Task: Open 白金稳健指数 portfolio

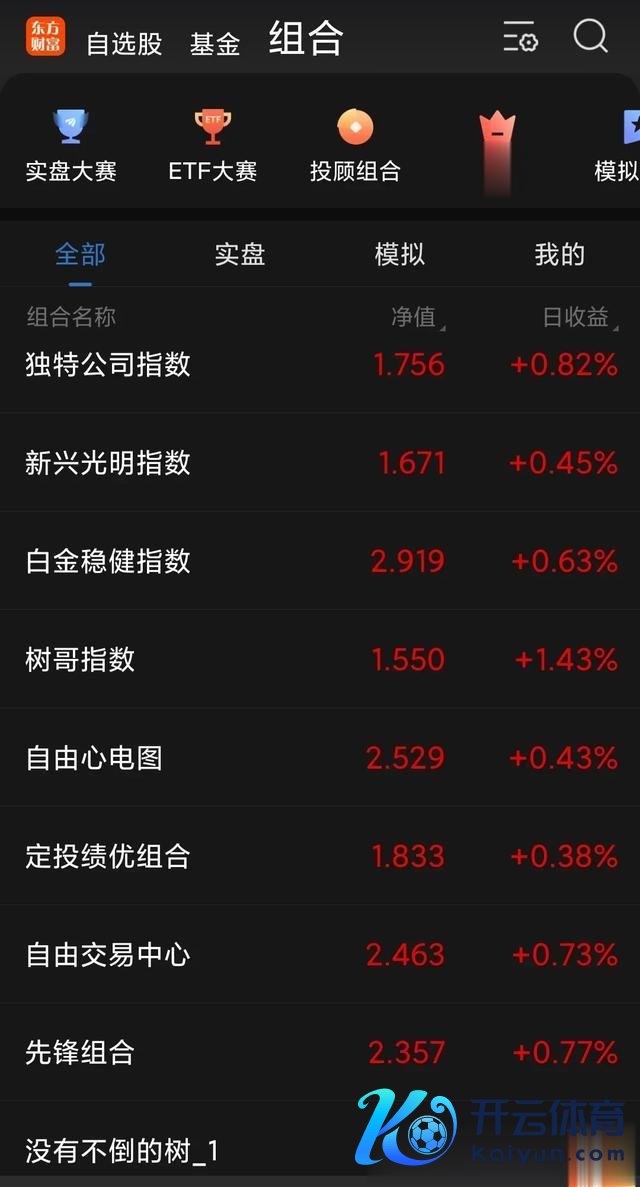Action: point(108,561)
